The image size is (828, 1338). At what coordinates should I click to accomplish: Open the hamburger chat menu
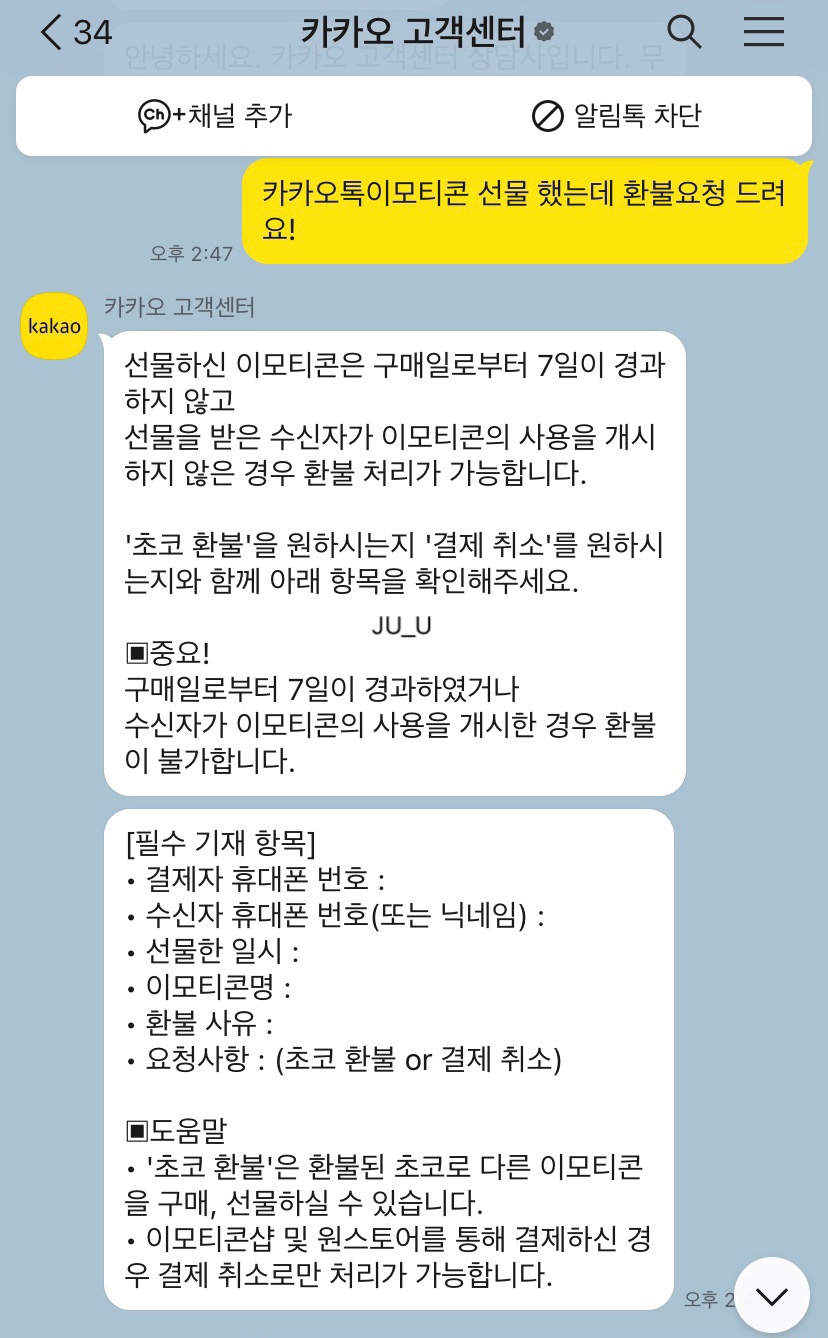[764, 33]
